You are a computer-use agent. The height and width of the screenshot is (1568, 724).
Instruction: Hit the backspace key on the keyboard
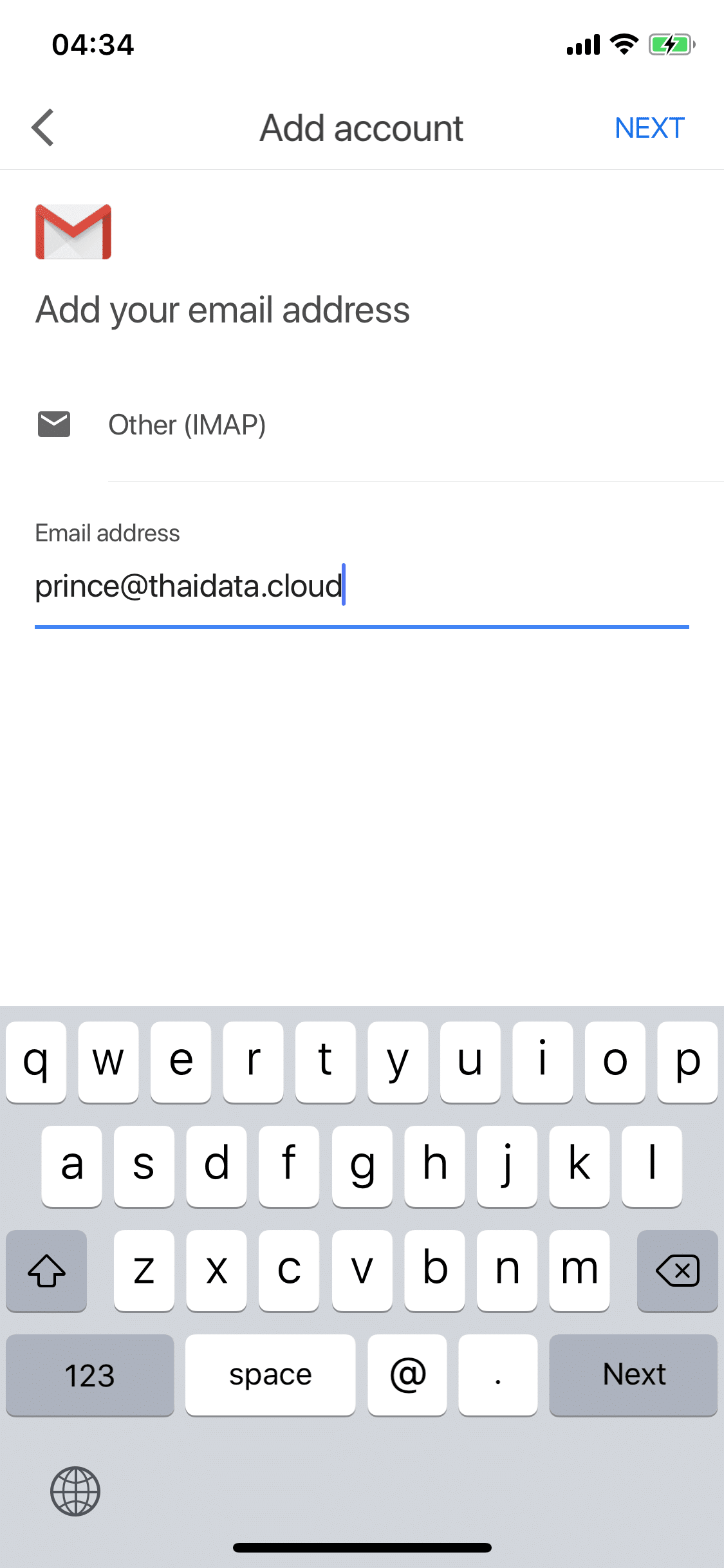(677, 1271)
